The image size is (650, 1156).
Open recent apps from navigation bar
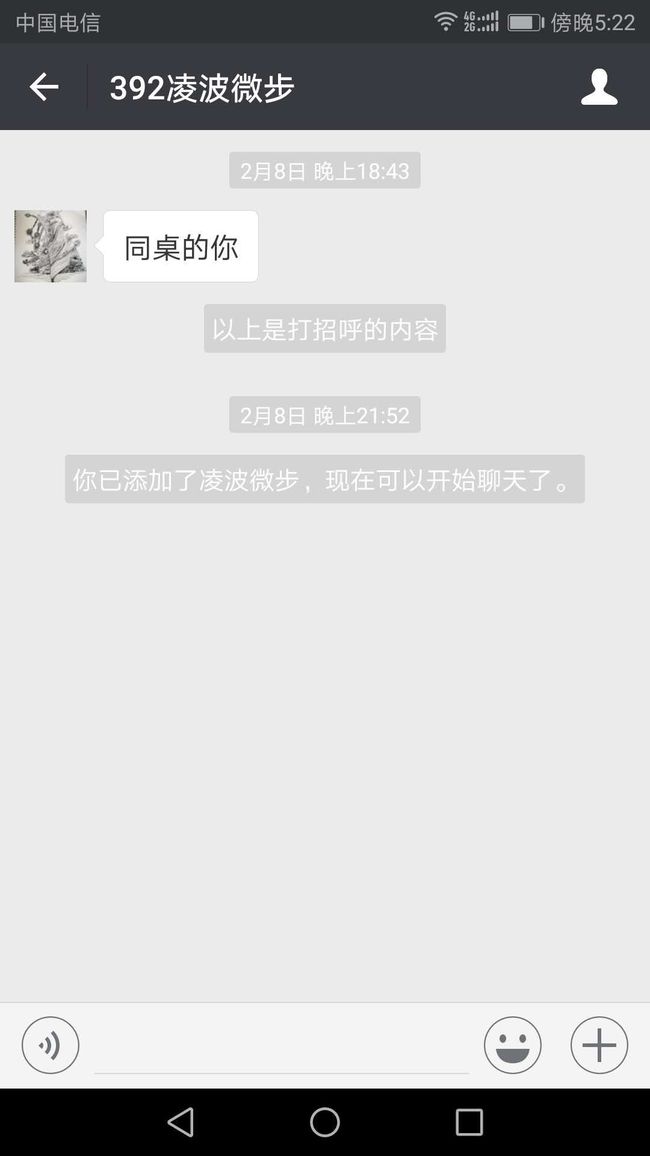pyautogui.click(x=469, y=1122)
